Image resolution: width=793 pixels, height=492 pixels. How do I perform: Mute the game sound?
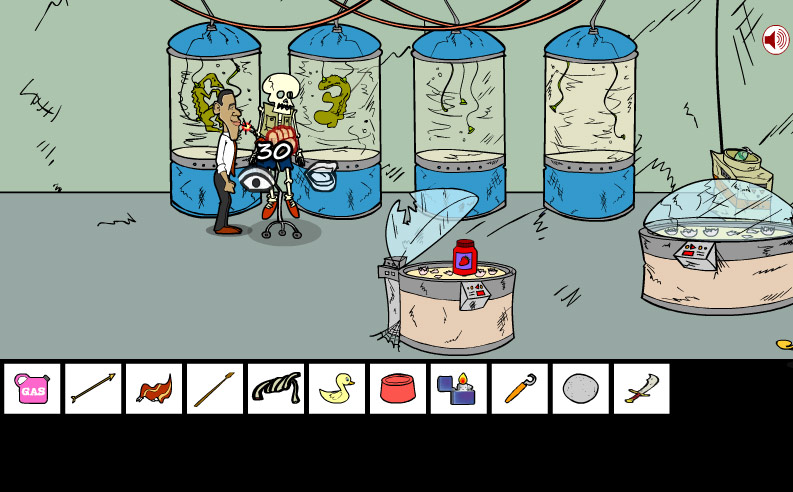point(775,40)
